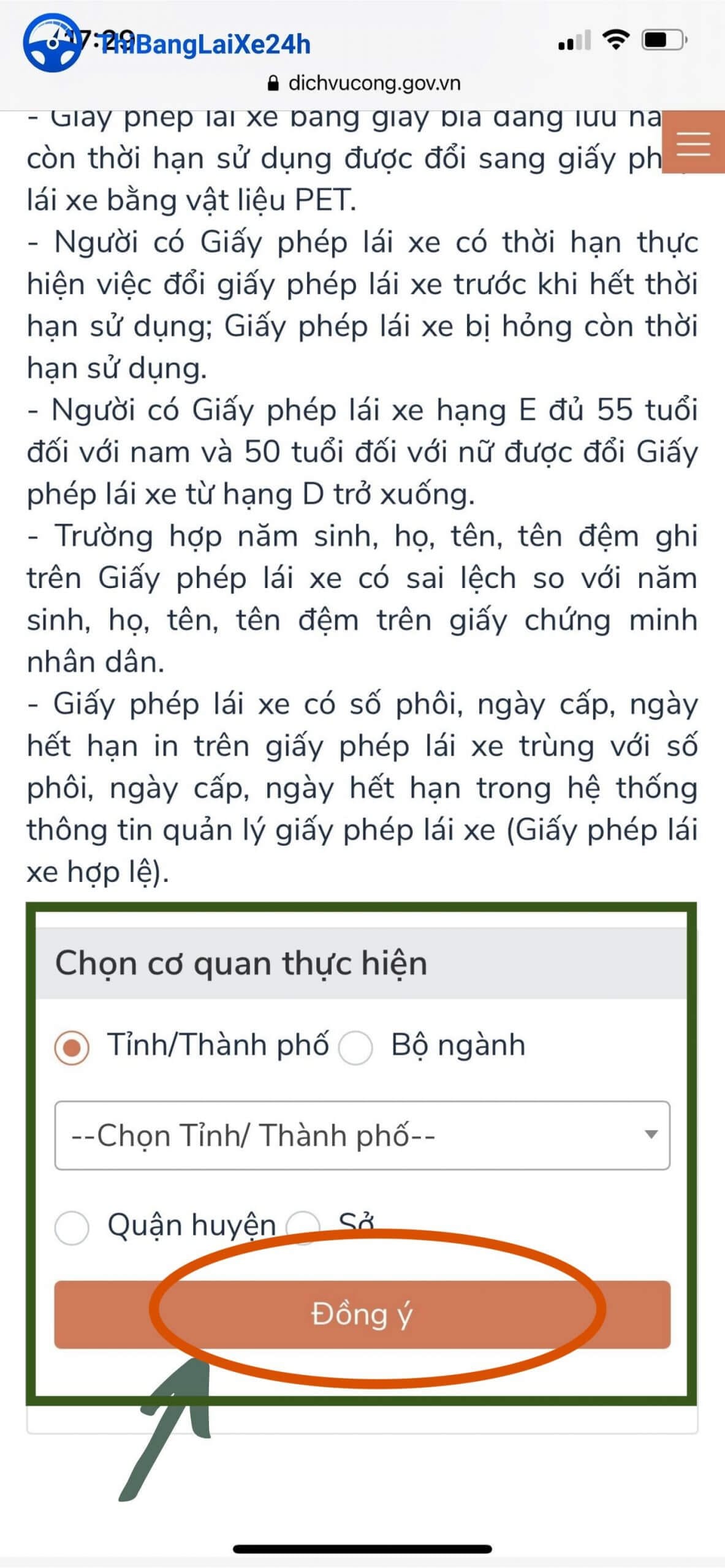
Task: Choose the Quận huyện radio option
Action: (x=72, y=1227)
